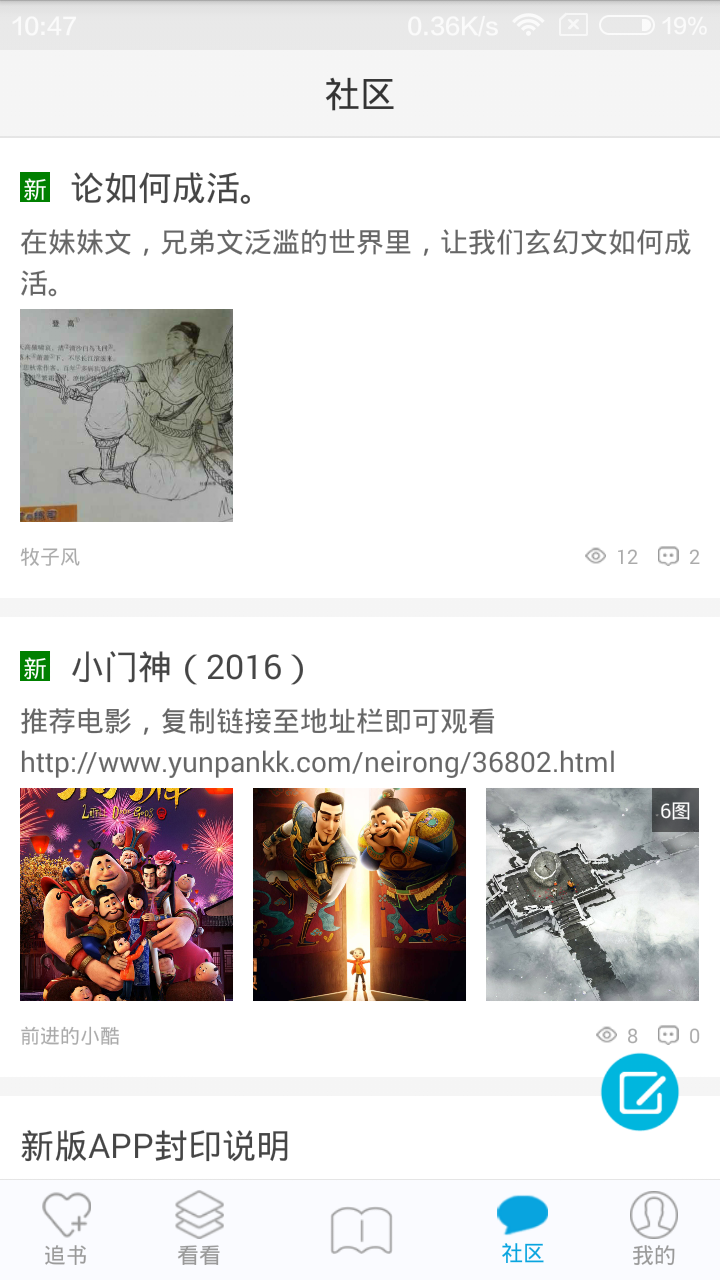Open the 看看 stacked cards icon

pyautogui.click(x=198, y=1214)
